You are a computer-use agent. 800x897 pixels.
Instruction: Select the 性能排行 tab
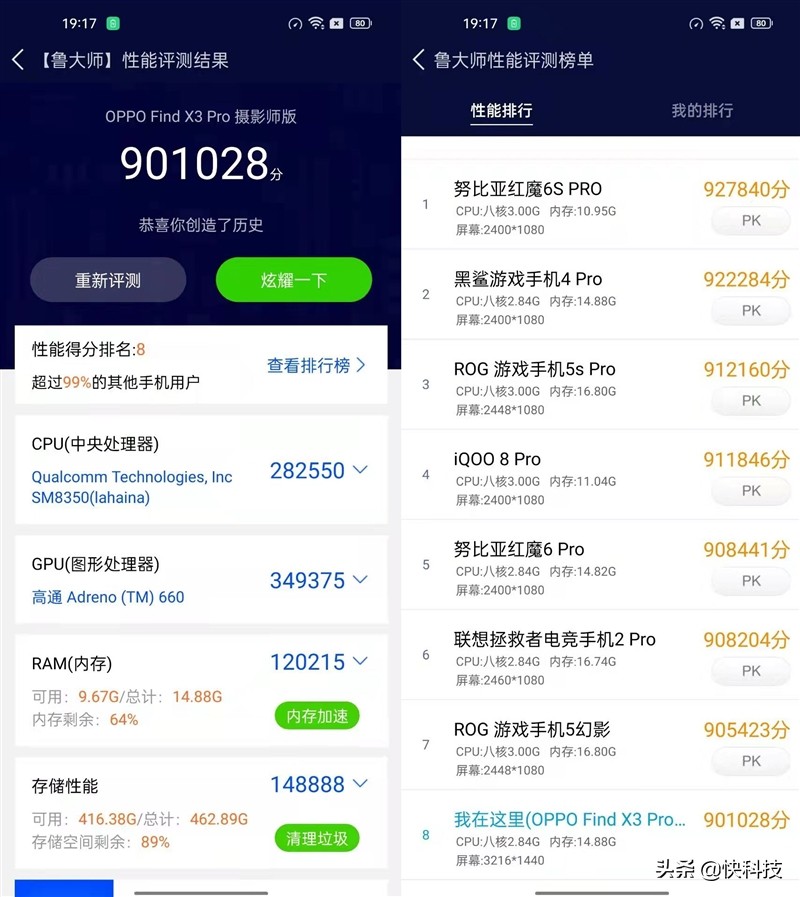(501, 110)
